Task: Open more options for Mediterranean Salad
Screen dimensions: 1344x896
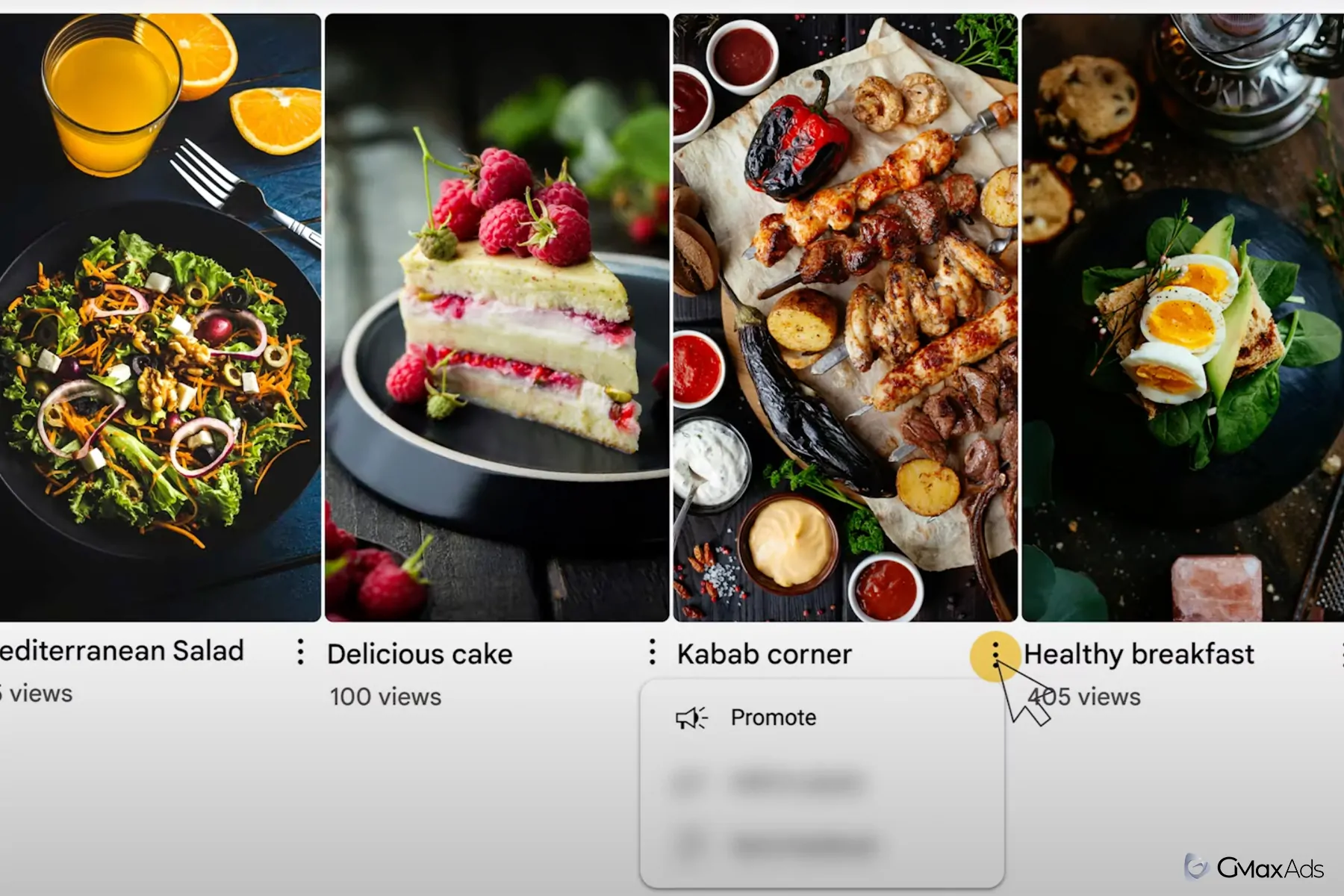Action: [x=300, y=652]
